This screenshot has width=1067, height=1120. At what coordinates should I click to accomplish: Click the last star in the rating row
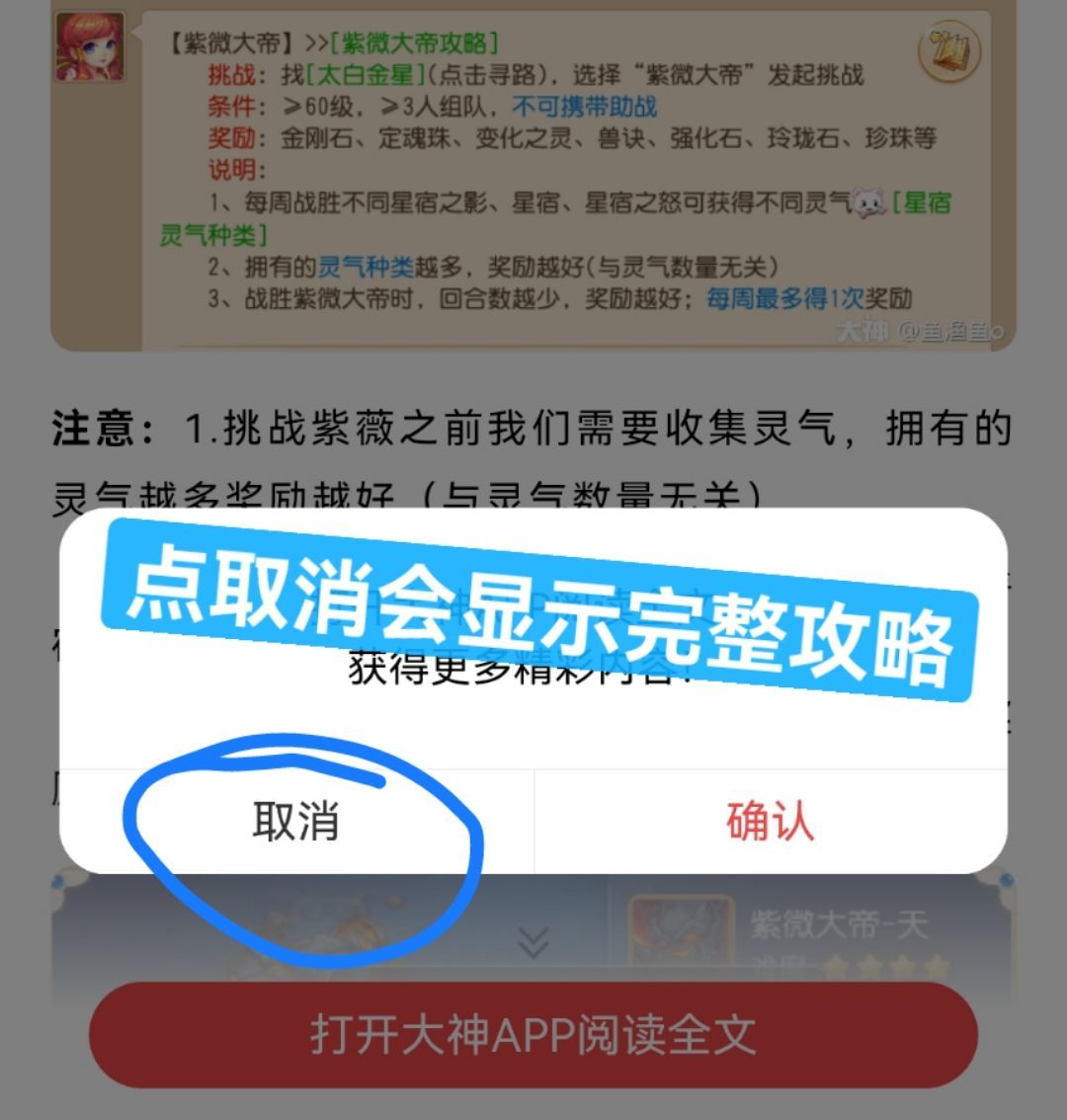[937, 965]
